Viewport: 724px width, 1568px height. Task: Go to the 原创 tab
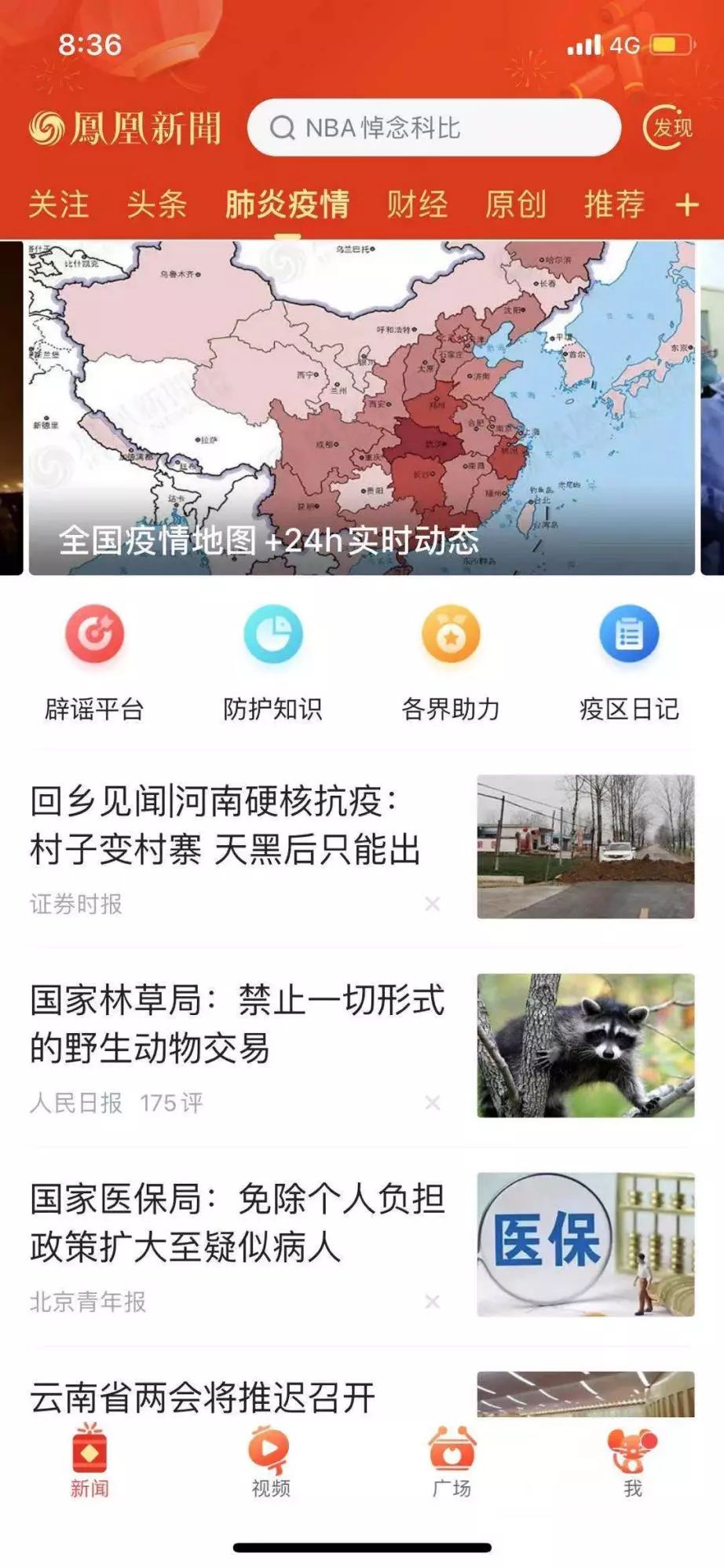(x=515, y=205)
